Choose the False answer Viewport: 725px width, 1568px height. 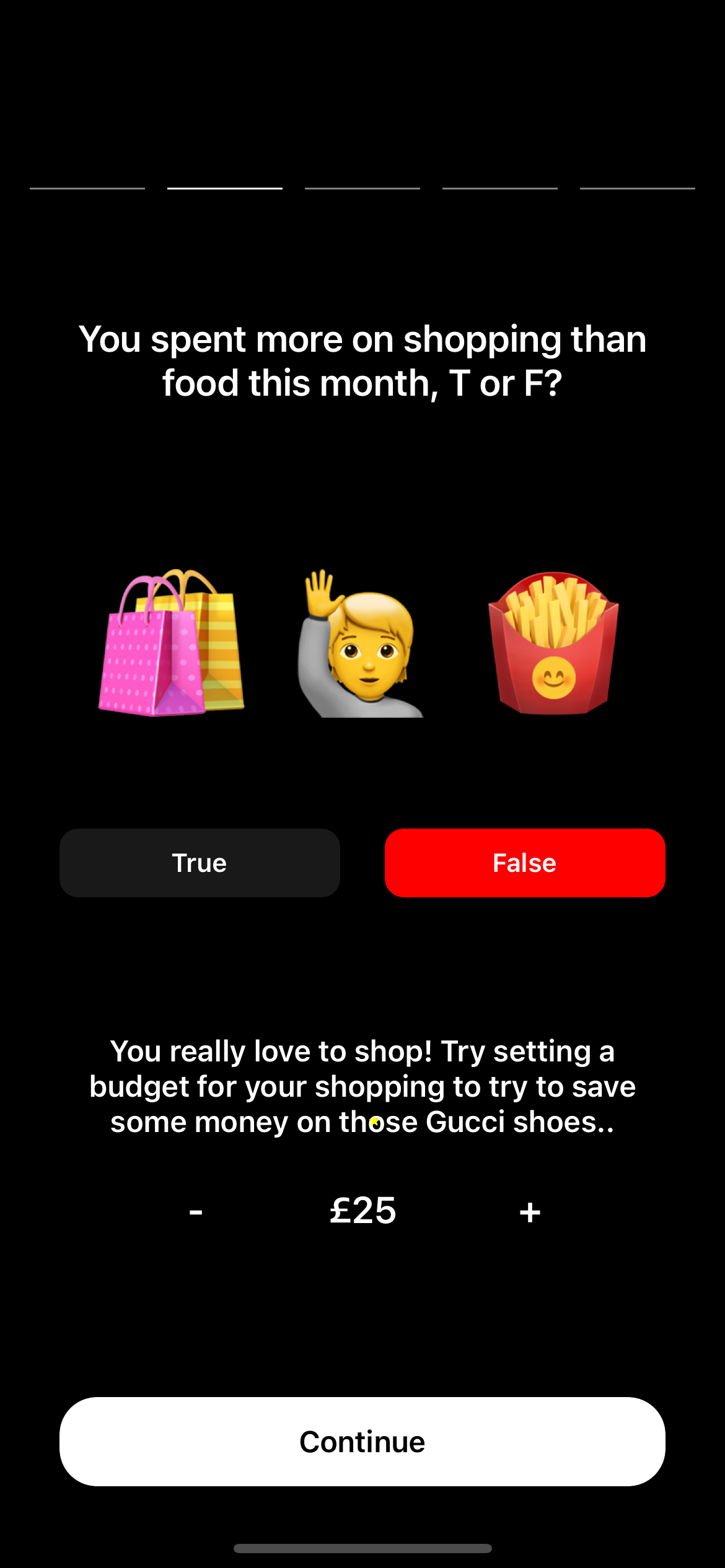524,863
